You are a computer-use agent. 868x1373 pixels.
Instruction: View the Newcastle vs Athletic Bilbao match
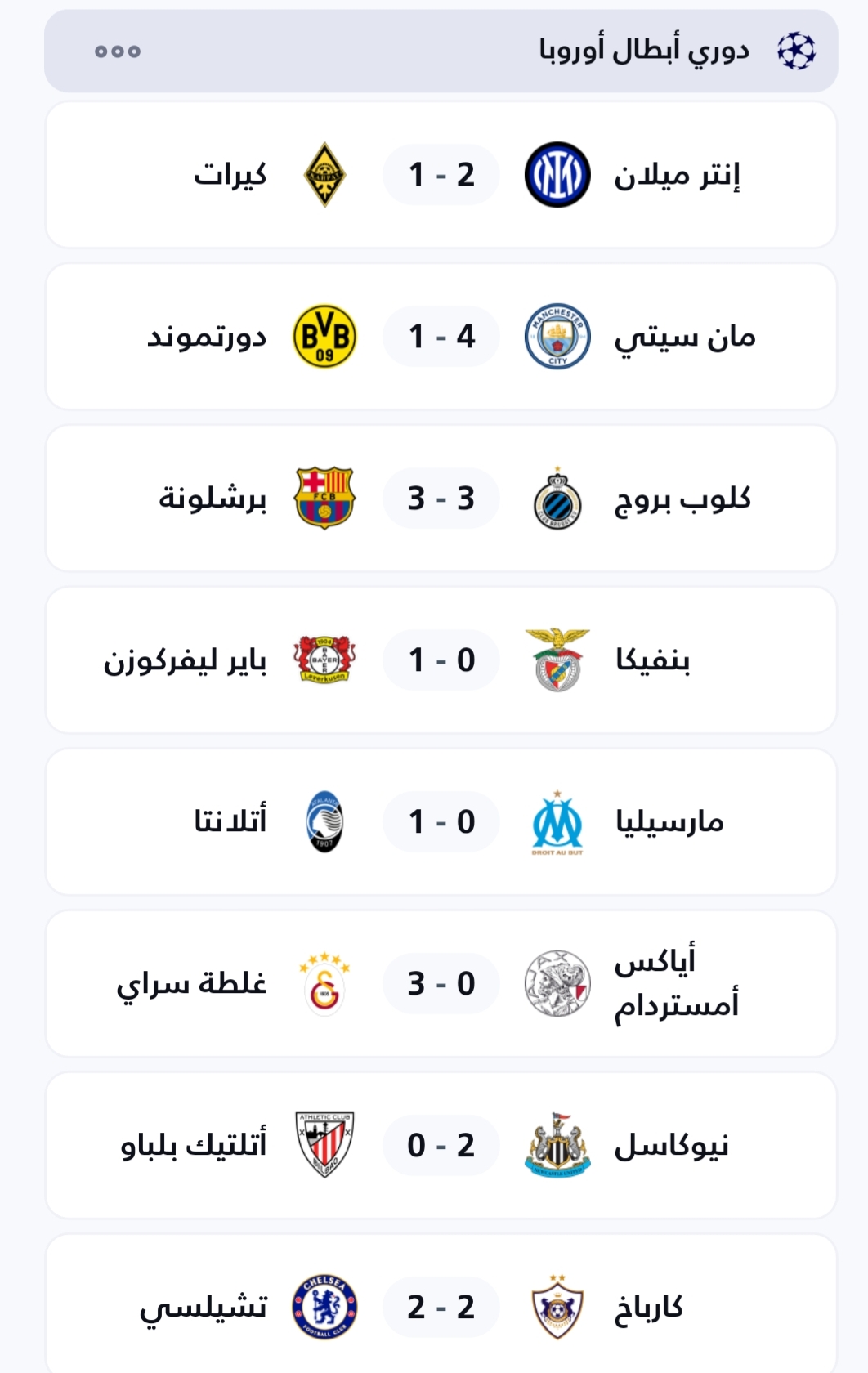[441, 1146]
